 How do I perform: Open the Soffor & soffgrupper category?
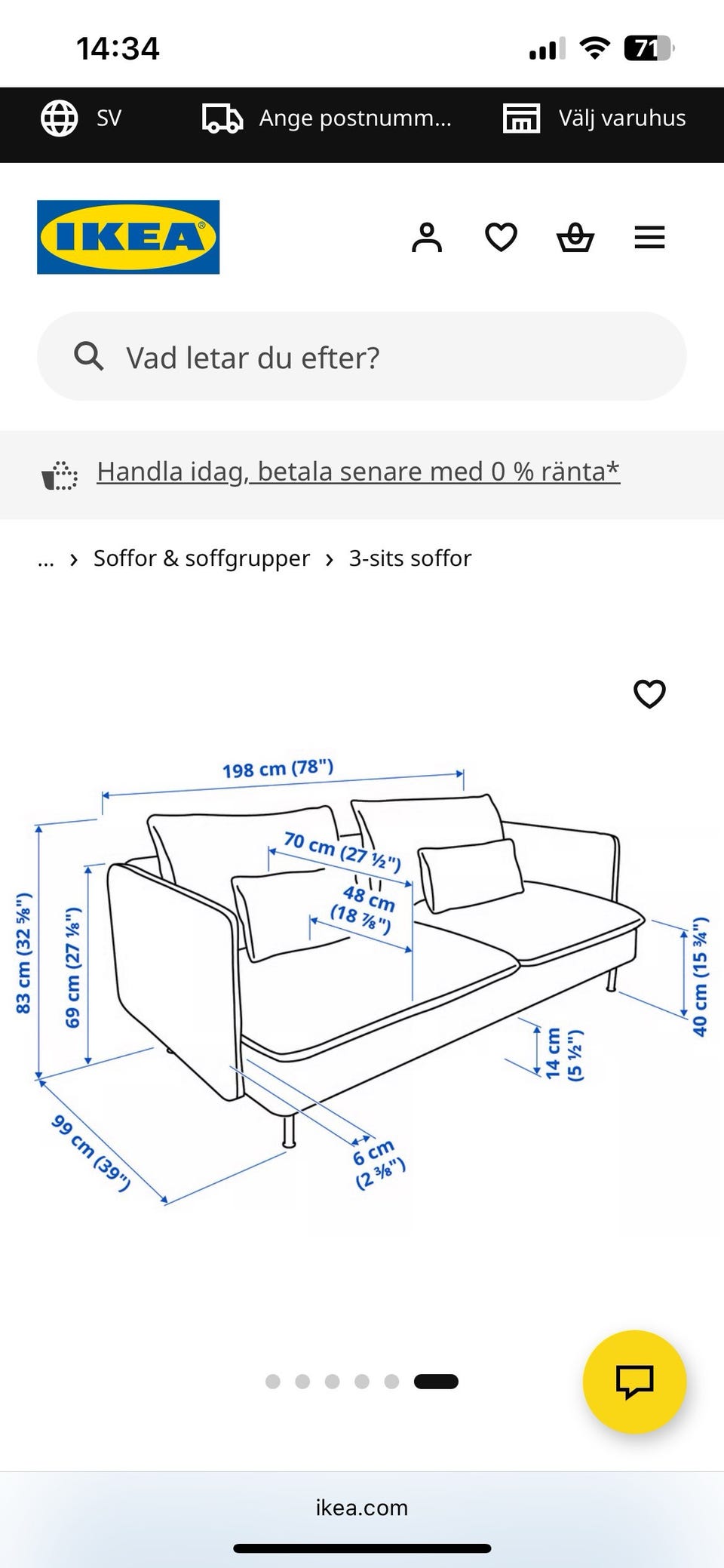click(x=201, y=558)
